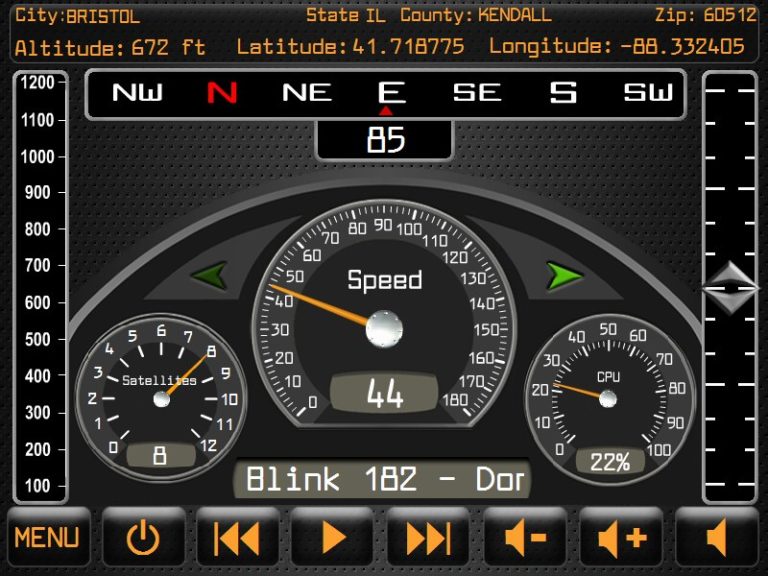Mute the audio with the speaker icon

pos(716,538)
